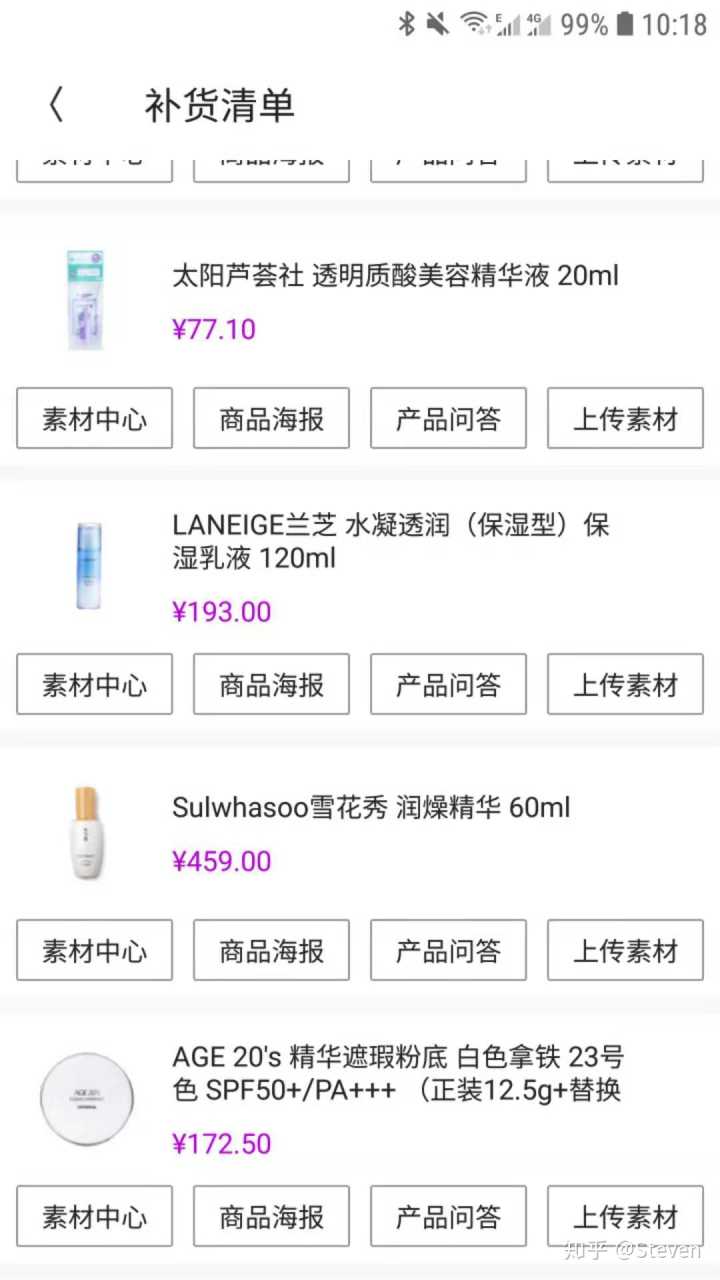Check 产品问答 for Sulwhasoo雪花秀 润燥精华

point(448,951)
